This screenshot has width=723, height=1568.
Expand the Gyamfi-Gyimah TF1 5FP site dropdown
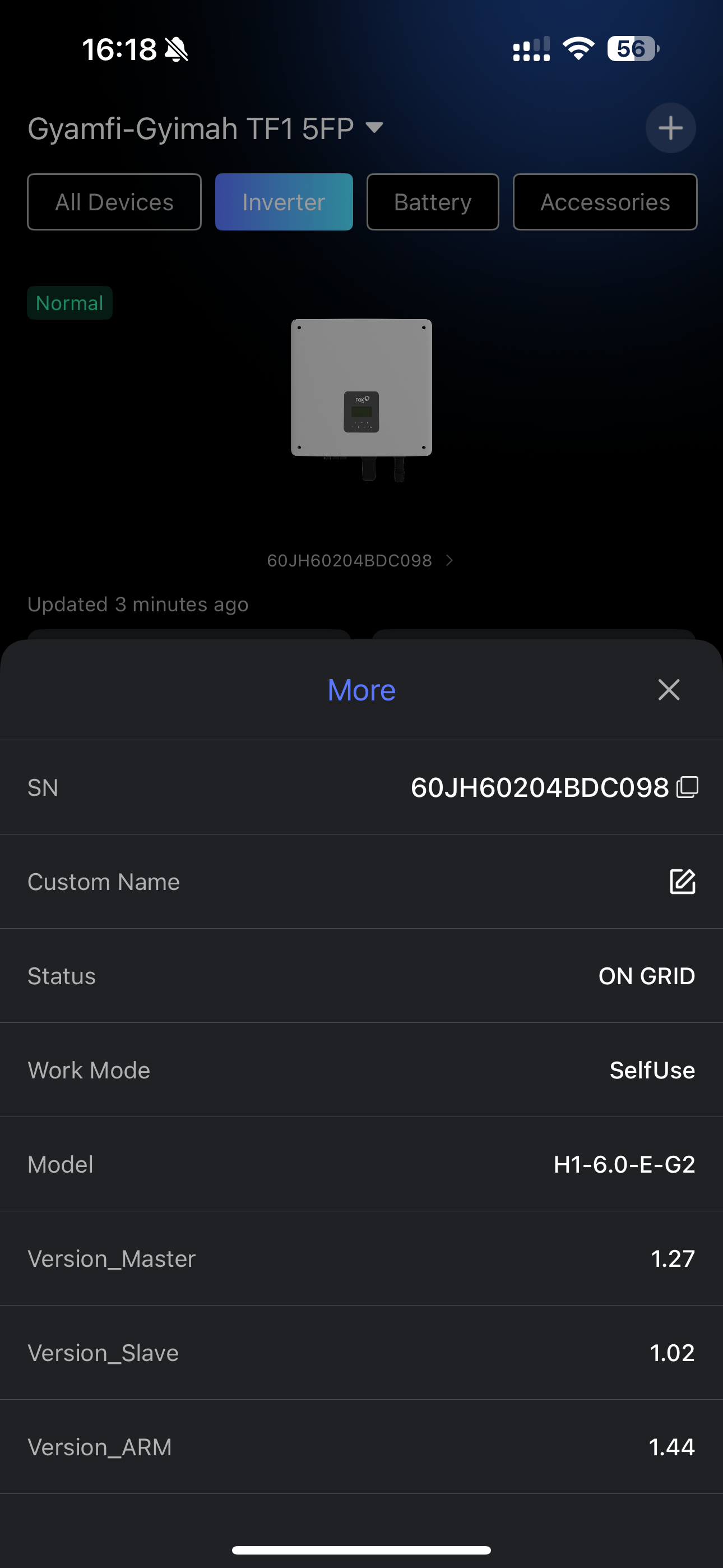[x=374, y=128]
